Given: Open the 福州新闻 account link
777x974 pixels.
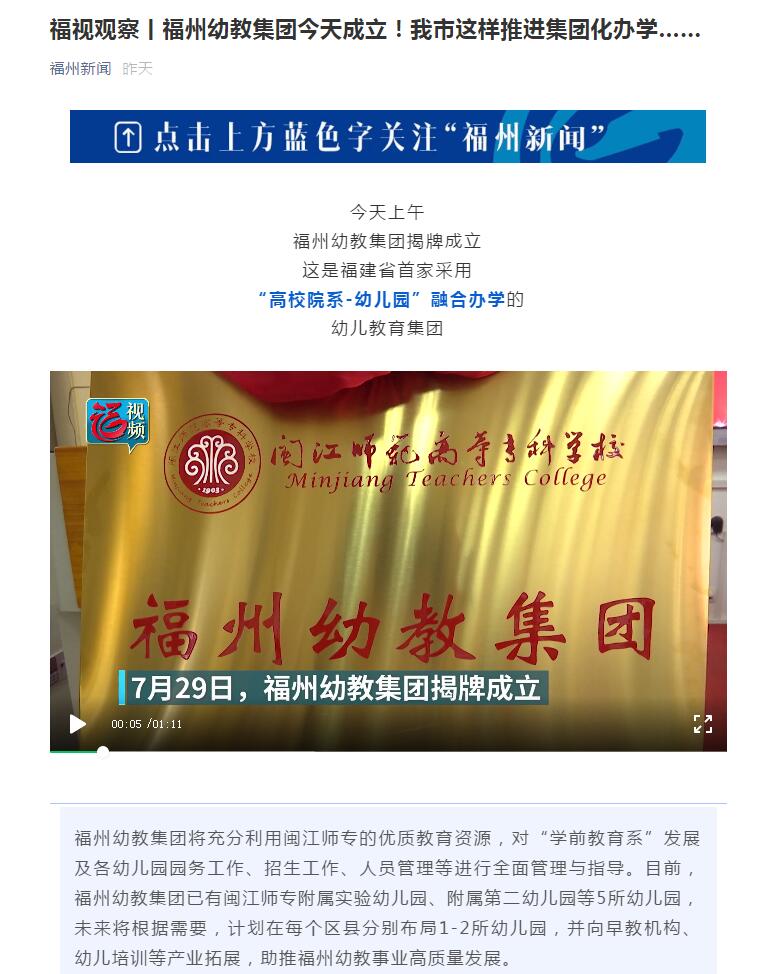Looking at the screenshot, I should tap(80, 69).
